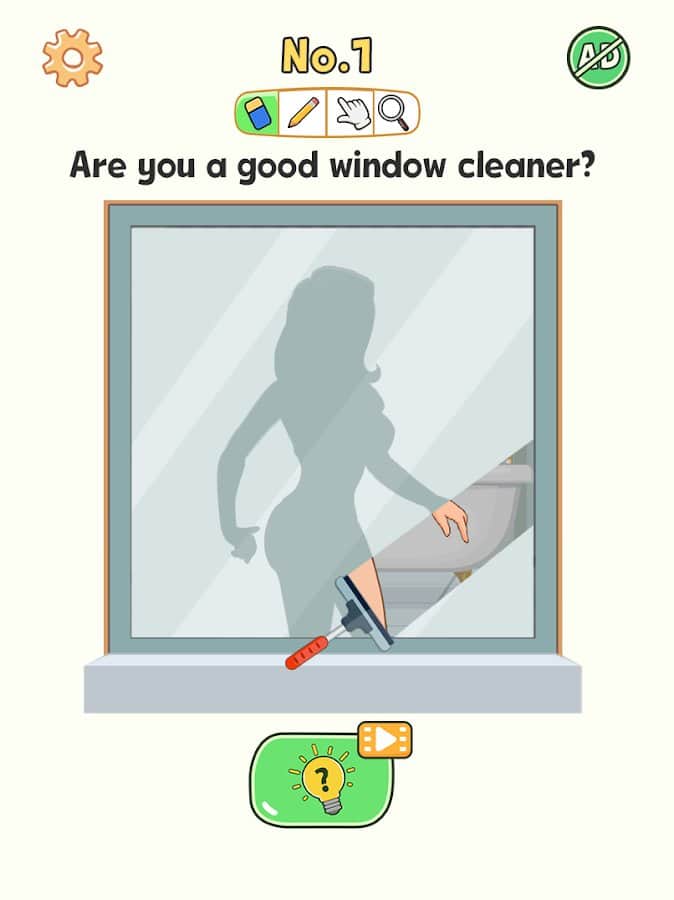Choose the pointing hand tool
674x900 pixels.
pyautogui.click(x=350, y=113)
